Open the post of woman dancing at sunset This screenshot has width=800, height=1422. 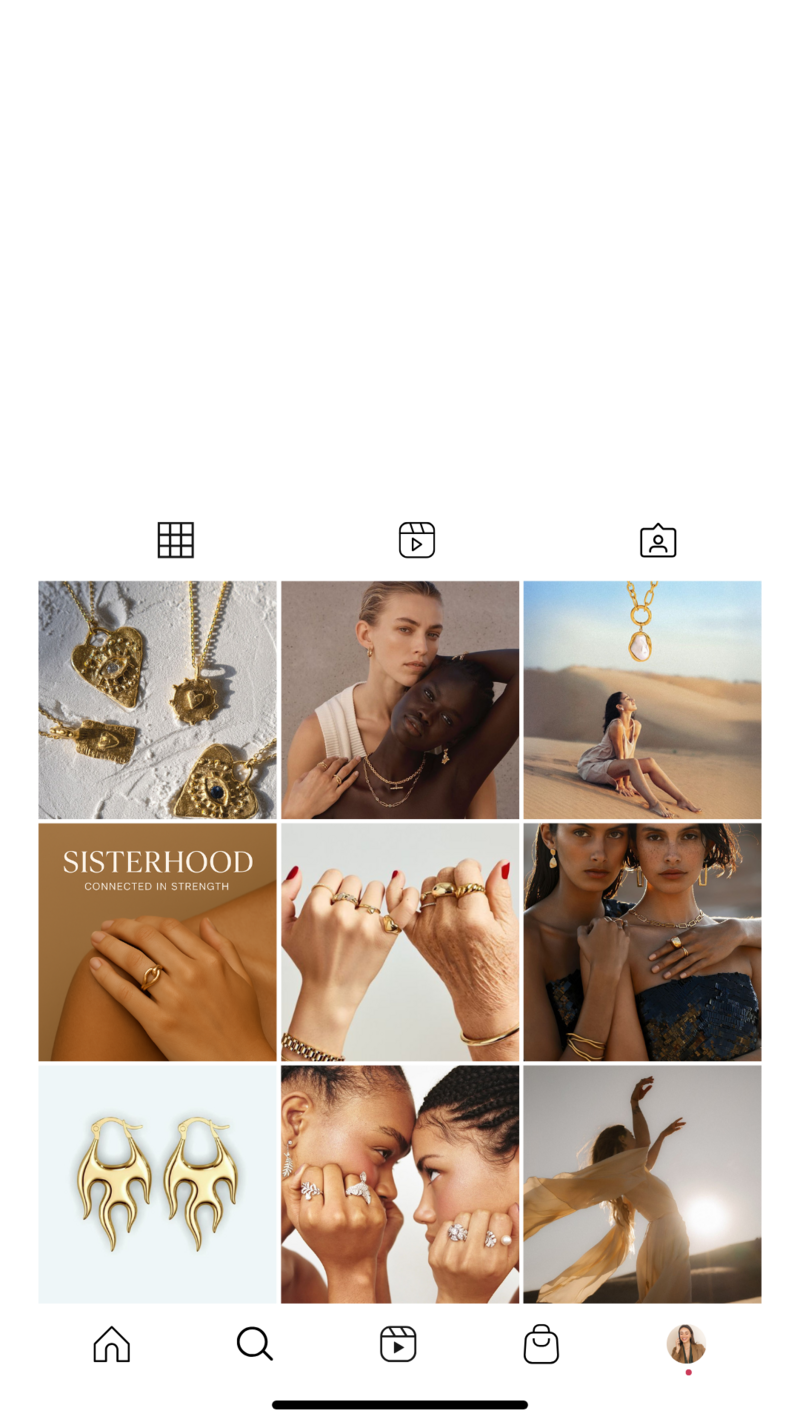642,1184
